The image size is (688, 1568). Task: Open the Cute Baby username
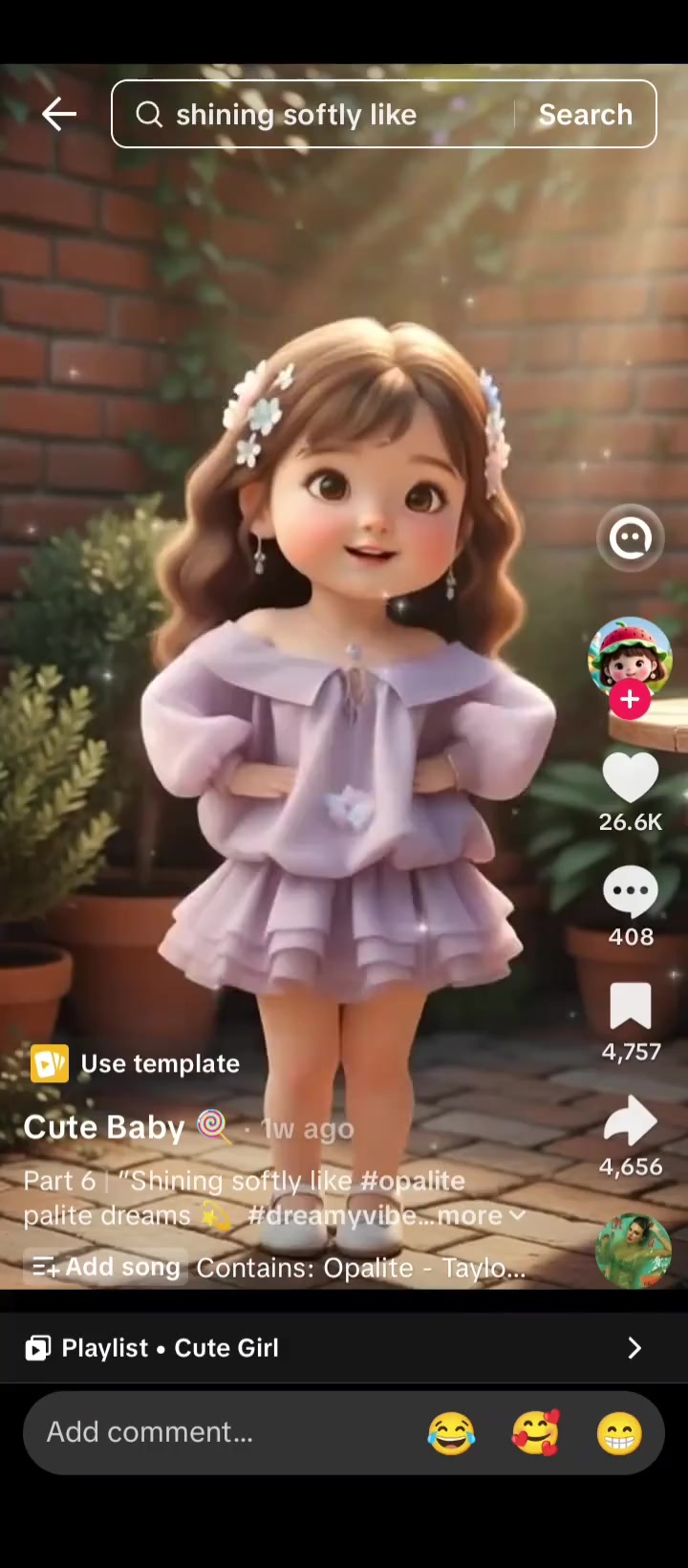104,1127
